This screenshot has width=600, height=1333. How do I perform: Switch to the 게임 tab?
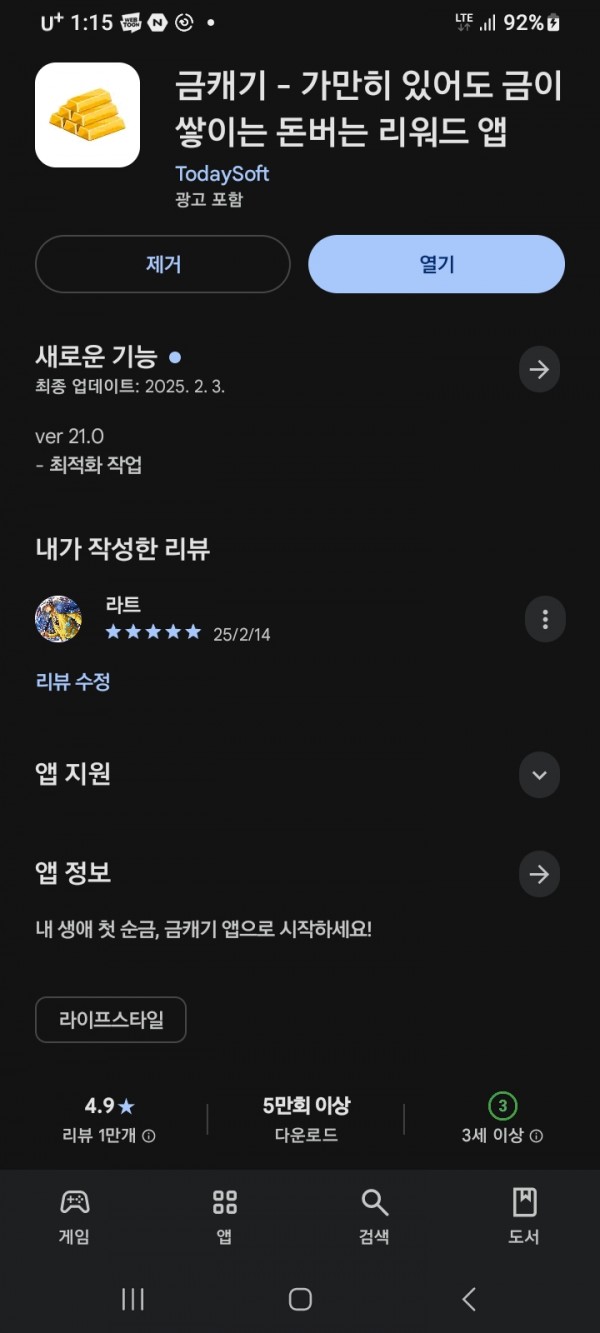[x=74, y=1216]
